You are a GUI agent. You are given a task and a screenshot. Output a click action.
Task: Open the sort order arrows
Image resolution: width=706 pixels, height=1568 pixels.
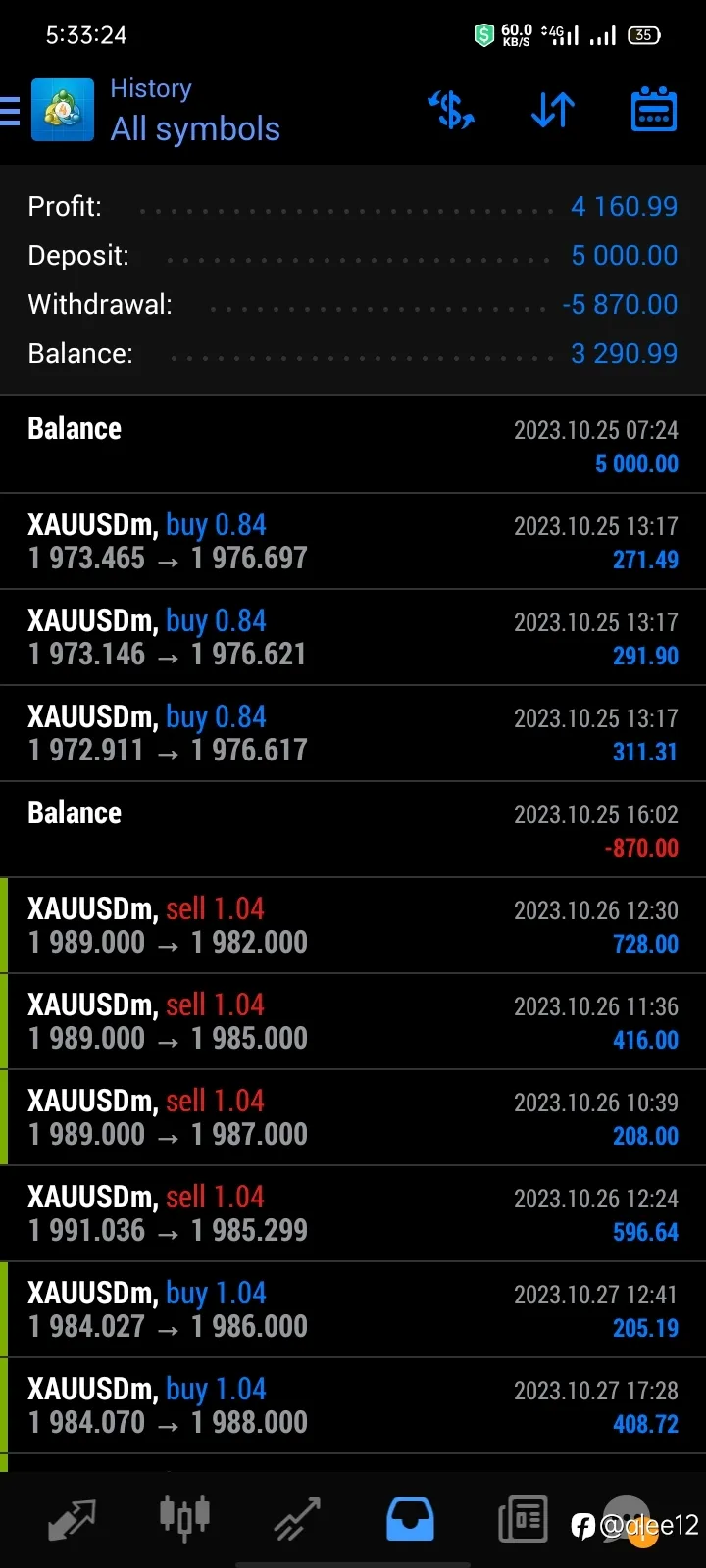pos(553,110)
